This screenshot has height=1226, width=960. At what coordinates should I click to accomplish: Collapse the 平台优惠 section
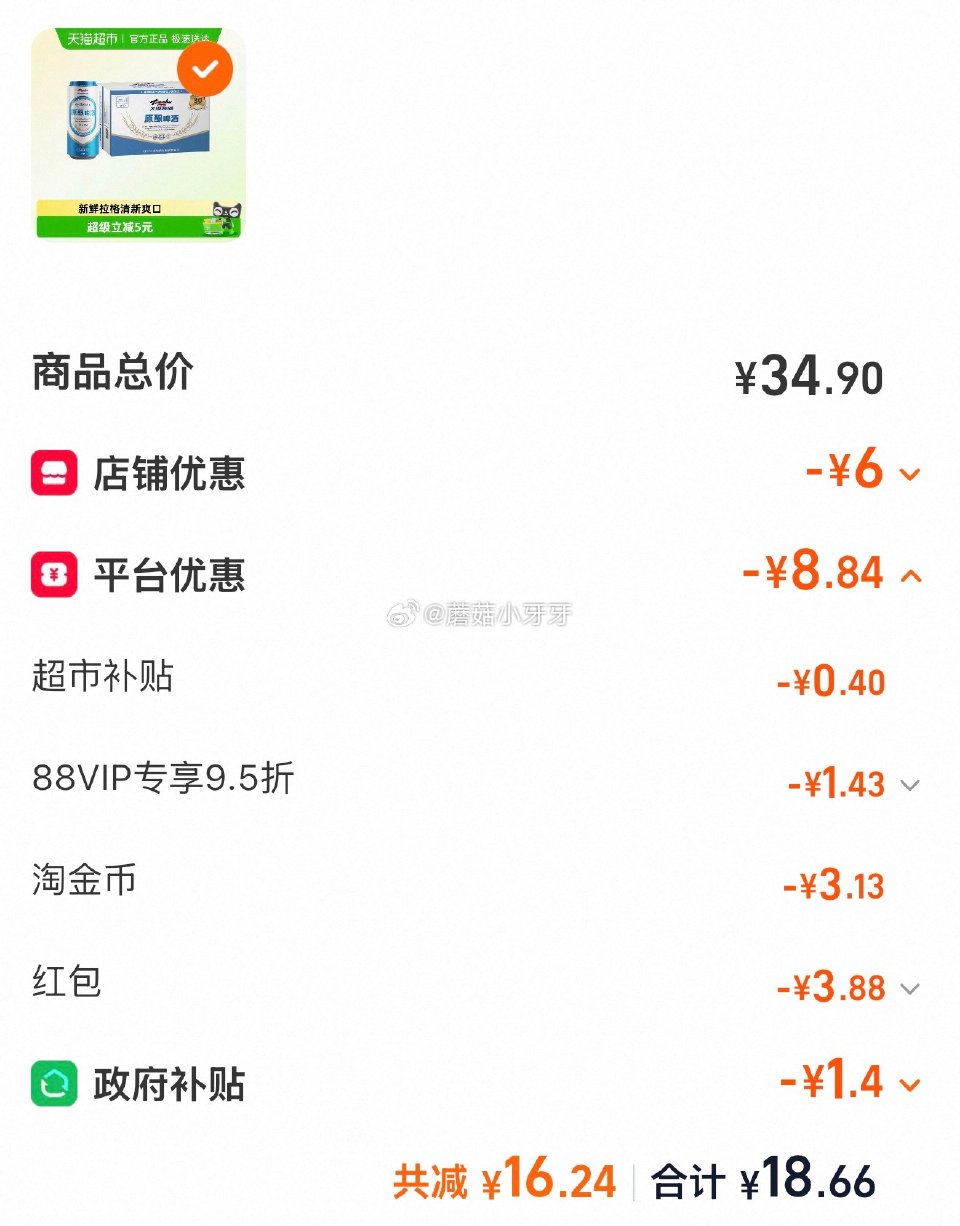(910, 575)
